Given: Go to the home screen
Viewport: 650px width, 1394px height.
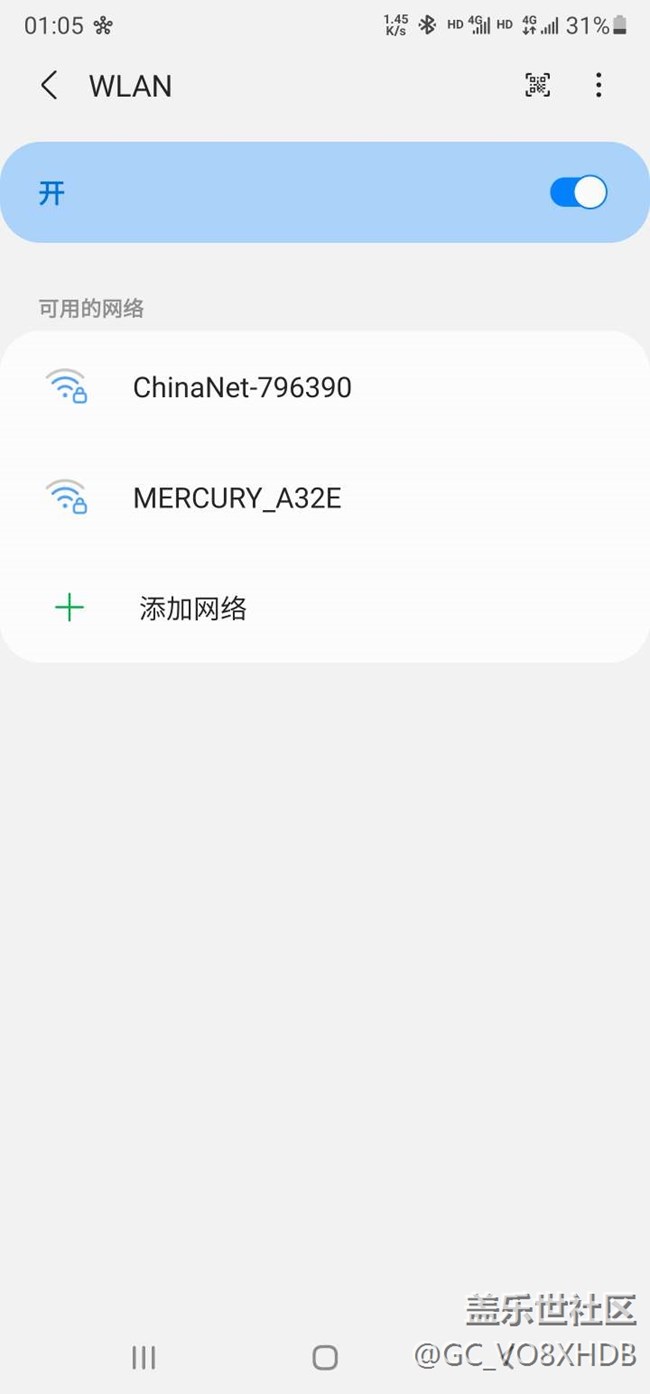Looking at the screenshot, I should click(325, 1356).
